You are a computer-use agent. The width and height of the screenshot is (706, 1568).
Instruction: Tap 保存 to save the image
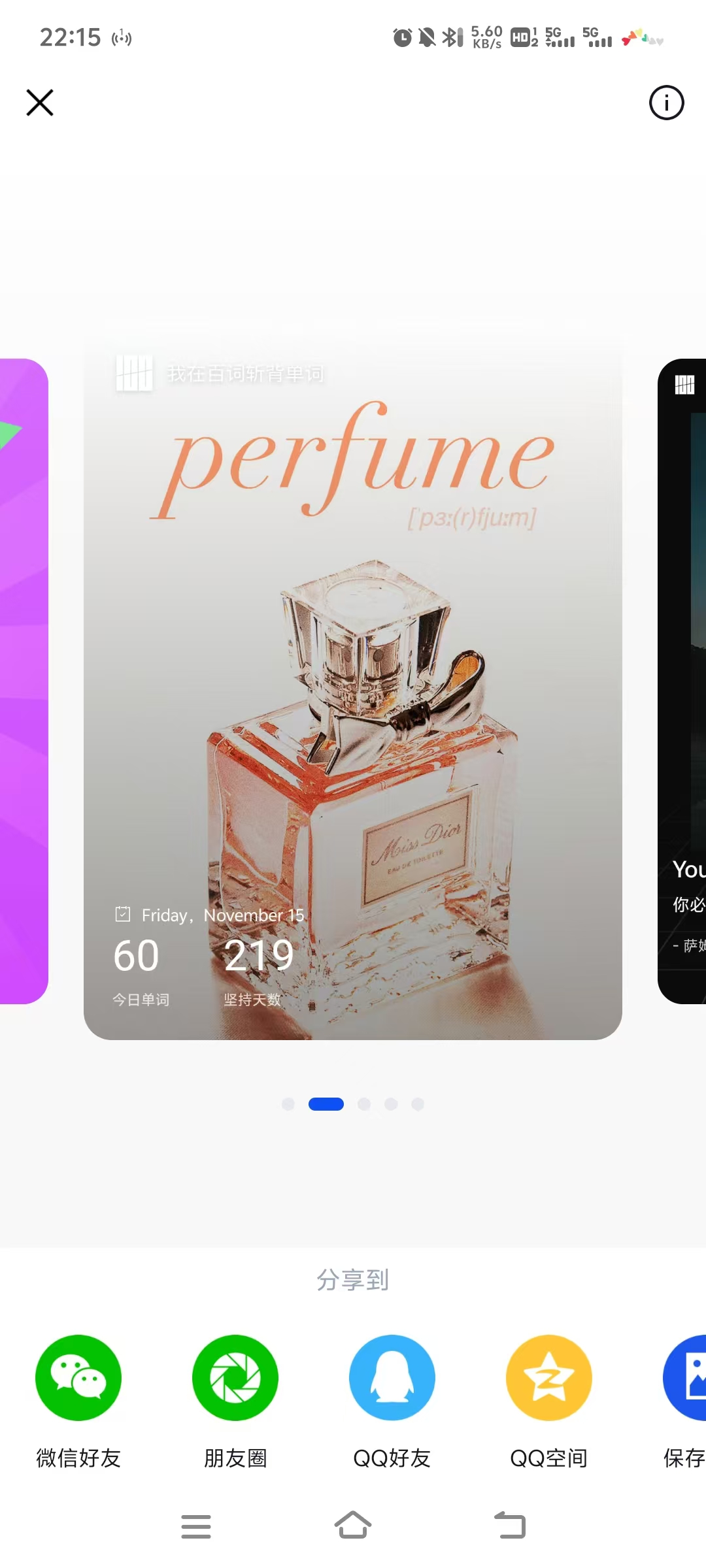[685, 1378]
